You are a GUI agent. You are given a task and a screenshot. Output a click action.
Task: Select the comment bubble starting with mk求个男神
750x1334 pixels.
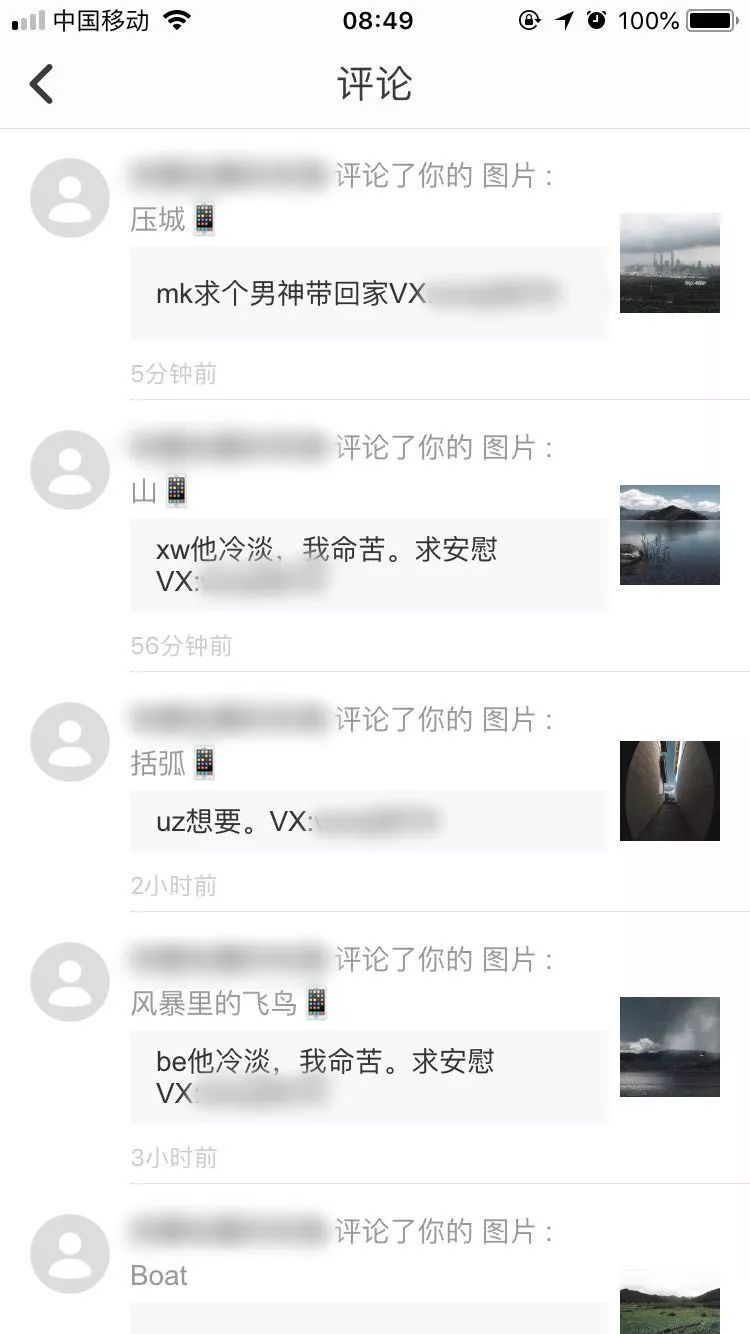(368, 294)
